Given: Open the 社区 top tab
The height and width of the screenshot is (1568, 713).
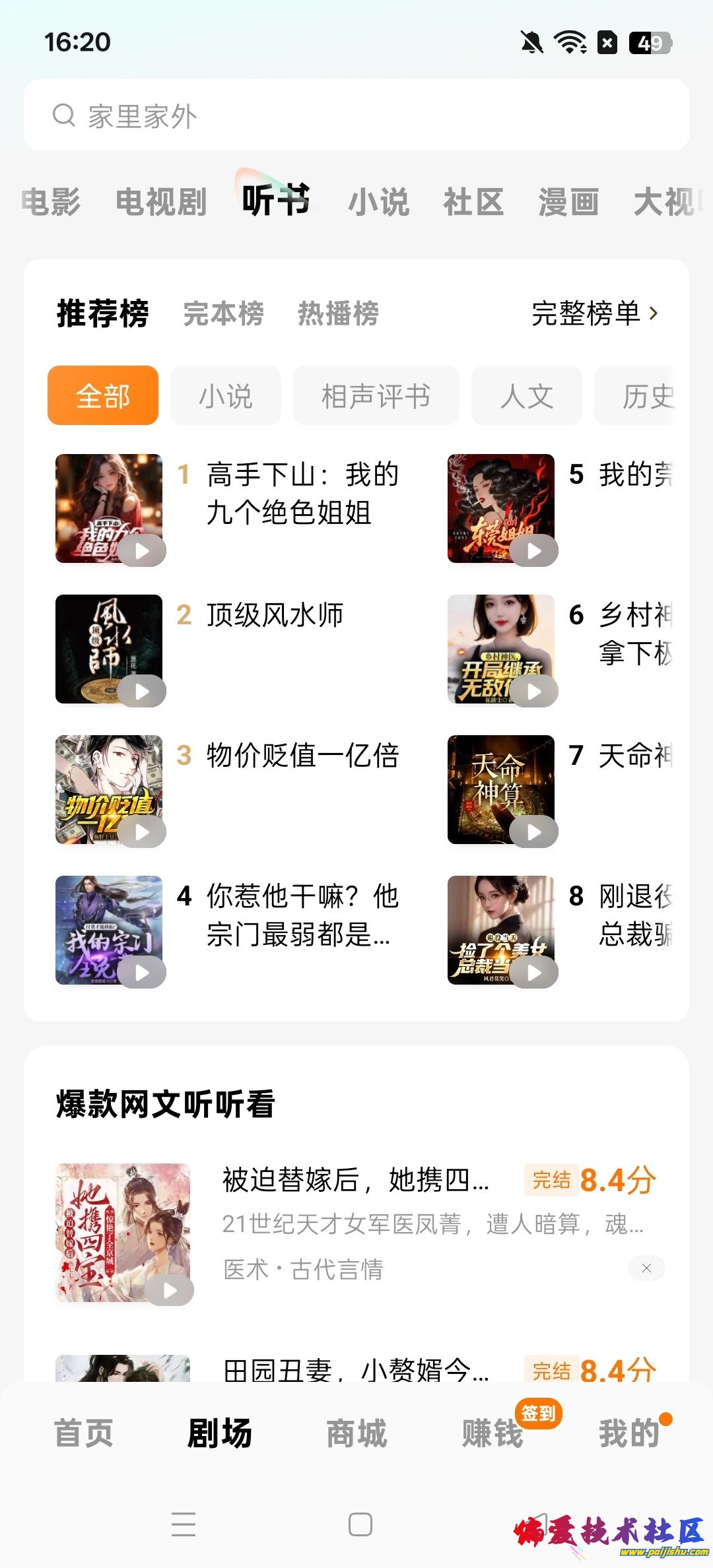Looking at the screenshot, I should [x=473, y=202].
